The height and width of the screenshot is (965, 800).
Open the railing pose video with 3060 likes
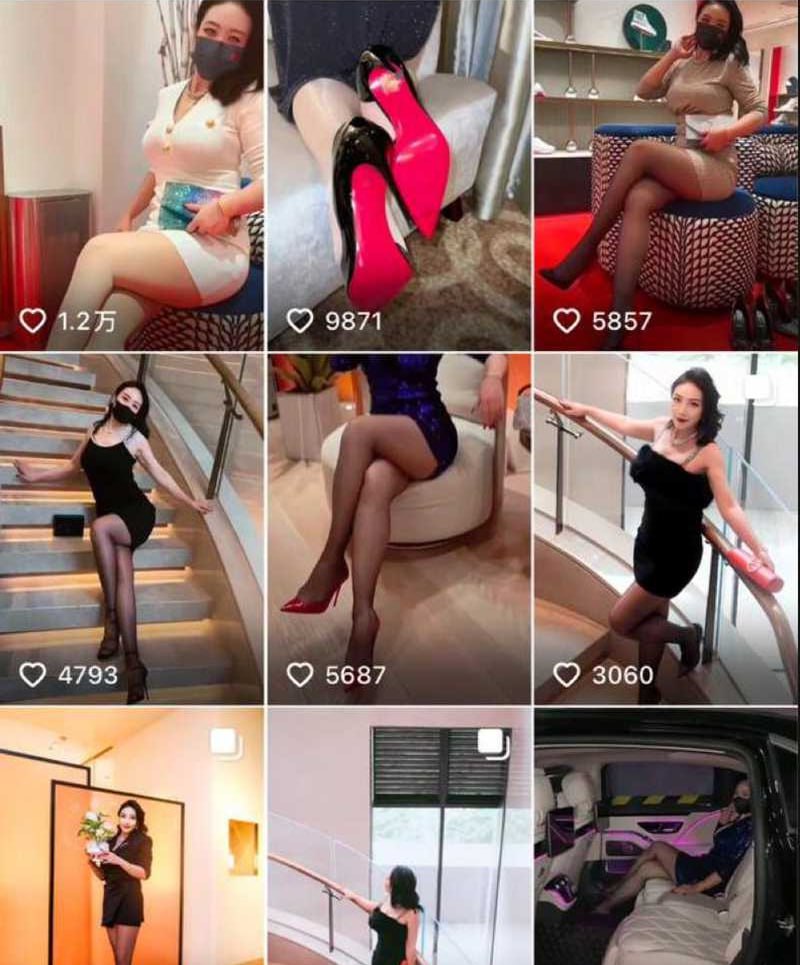(x=666, y=528)
